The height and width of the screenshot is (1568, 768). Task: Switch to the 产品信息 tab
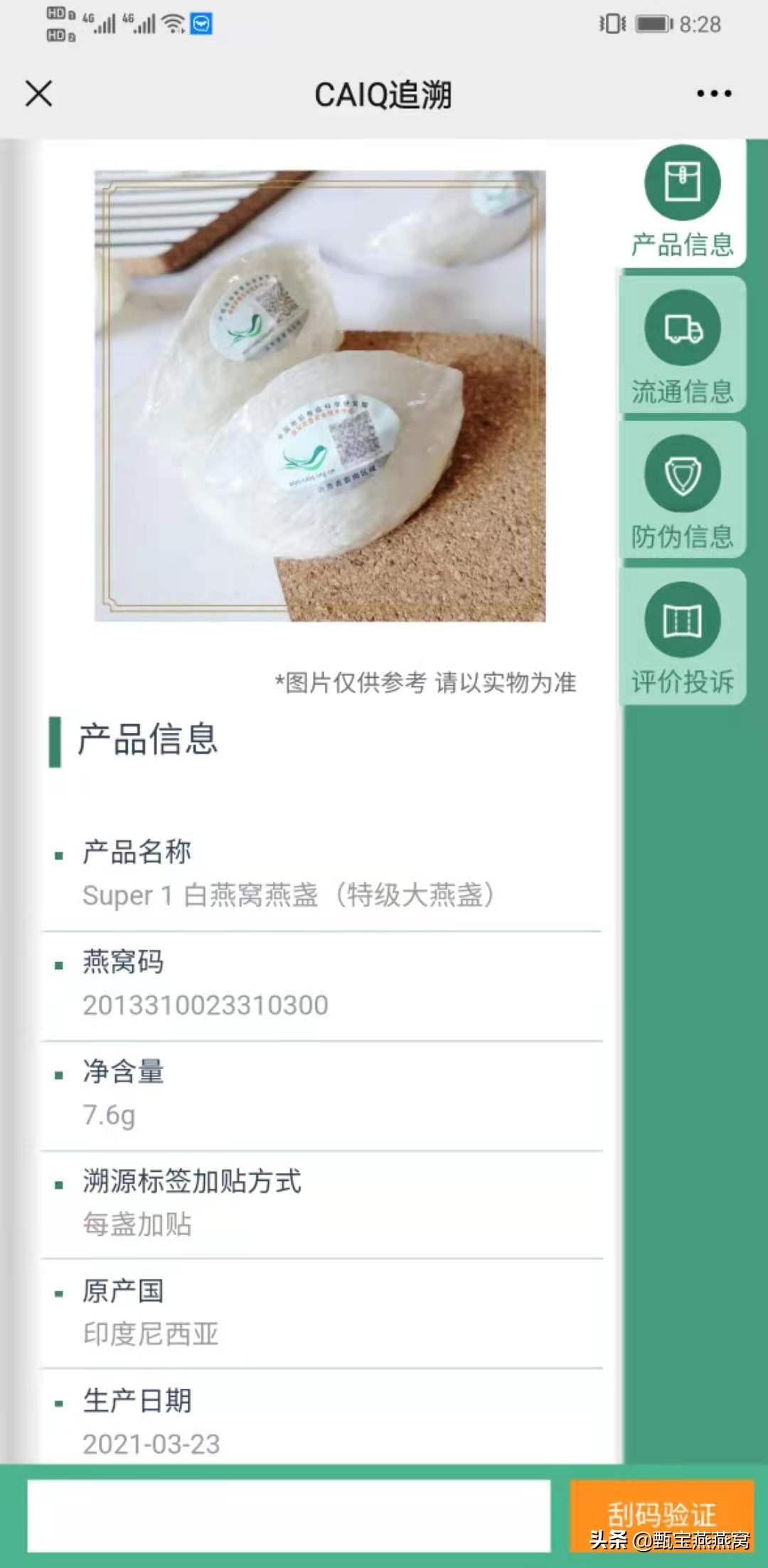(x=683, y=202)
